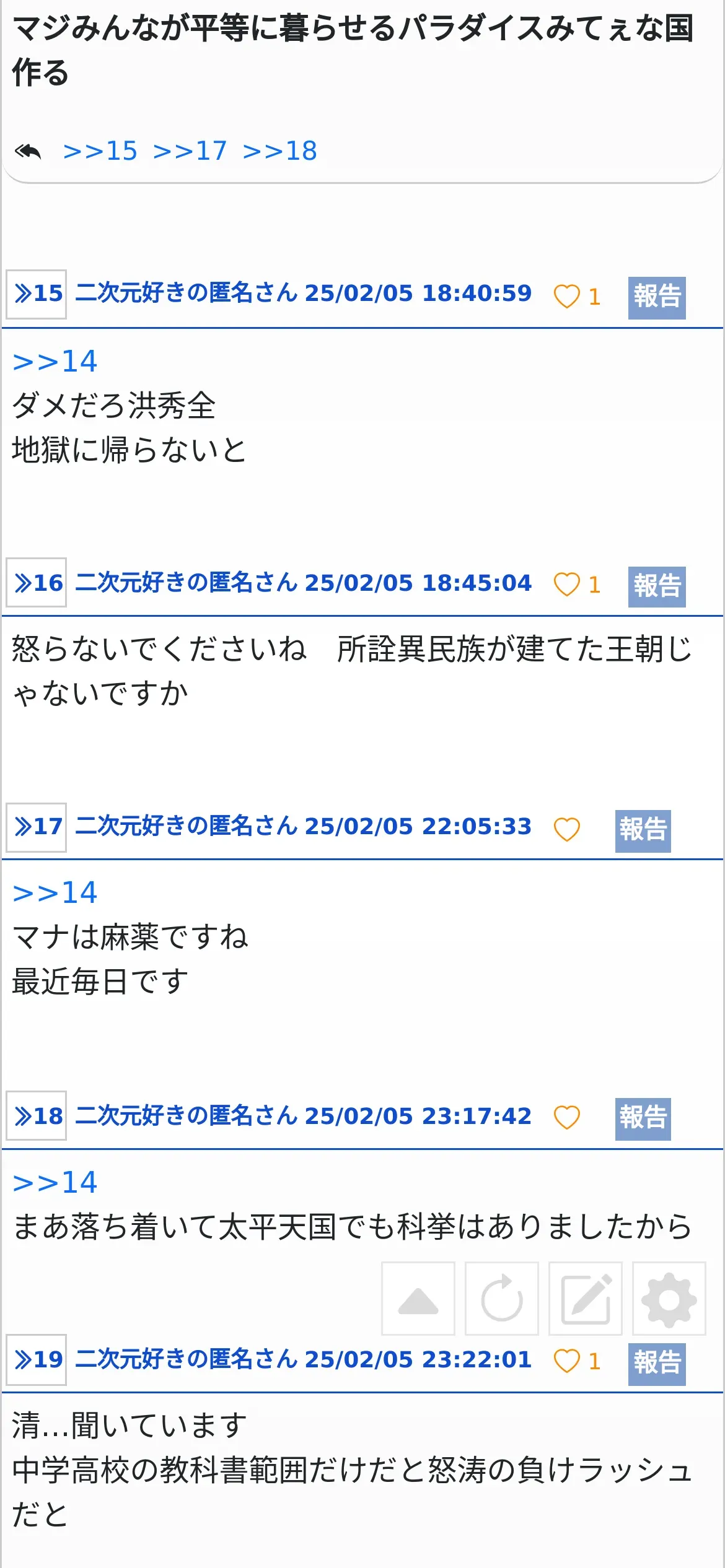The width and height of the screenshot is (725, 1568).
Task: Like post 15
Action: coord(566,297)
